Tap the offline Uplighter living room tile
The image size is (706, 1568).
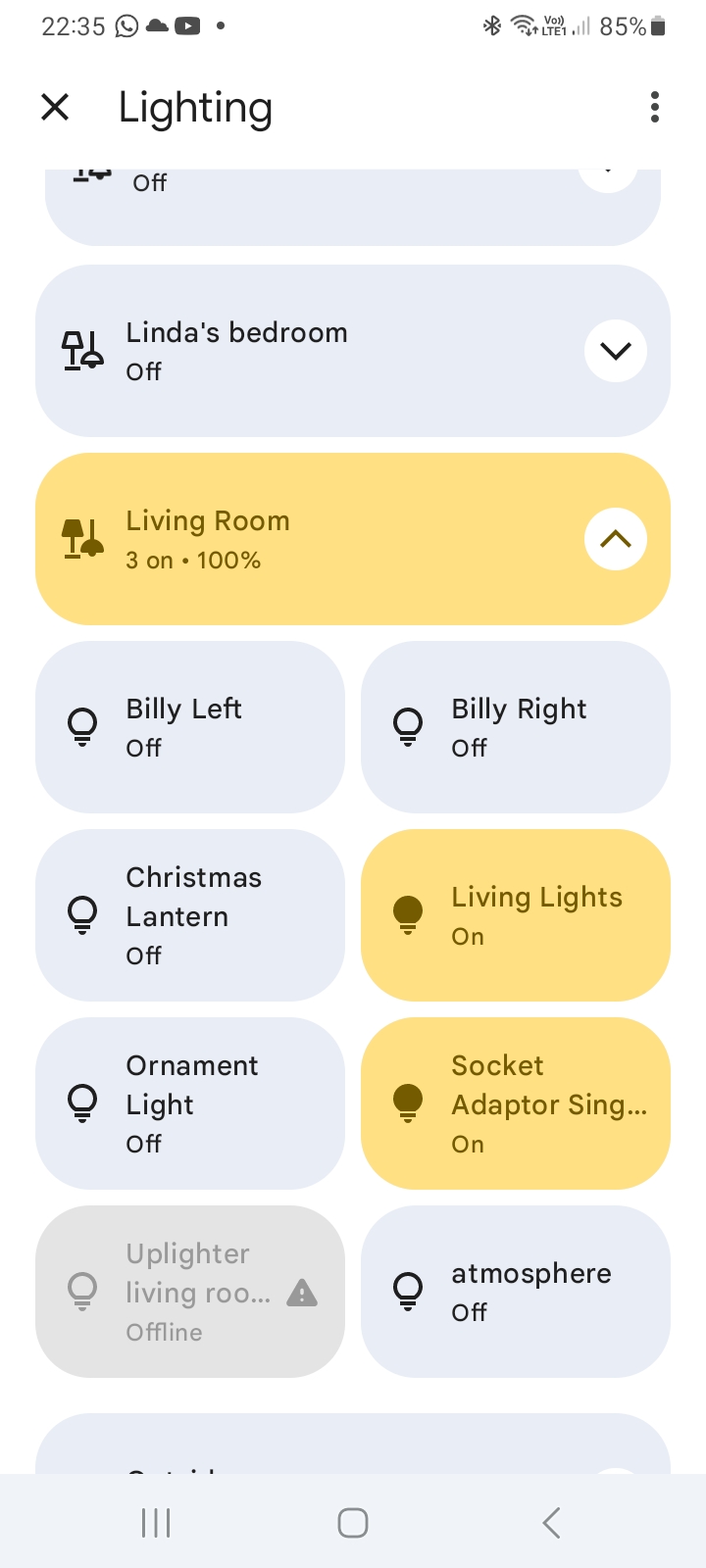pos(190,1292)
